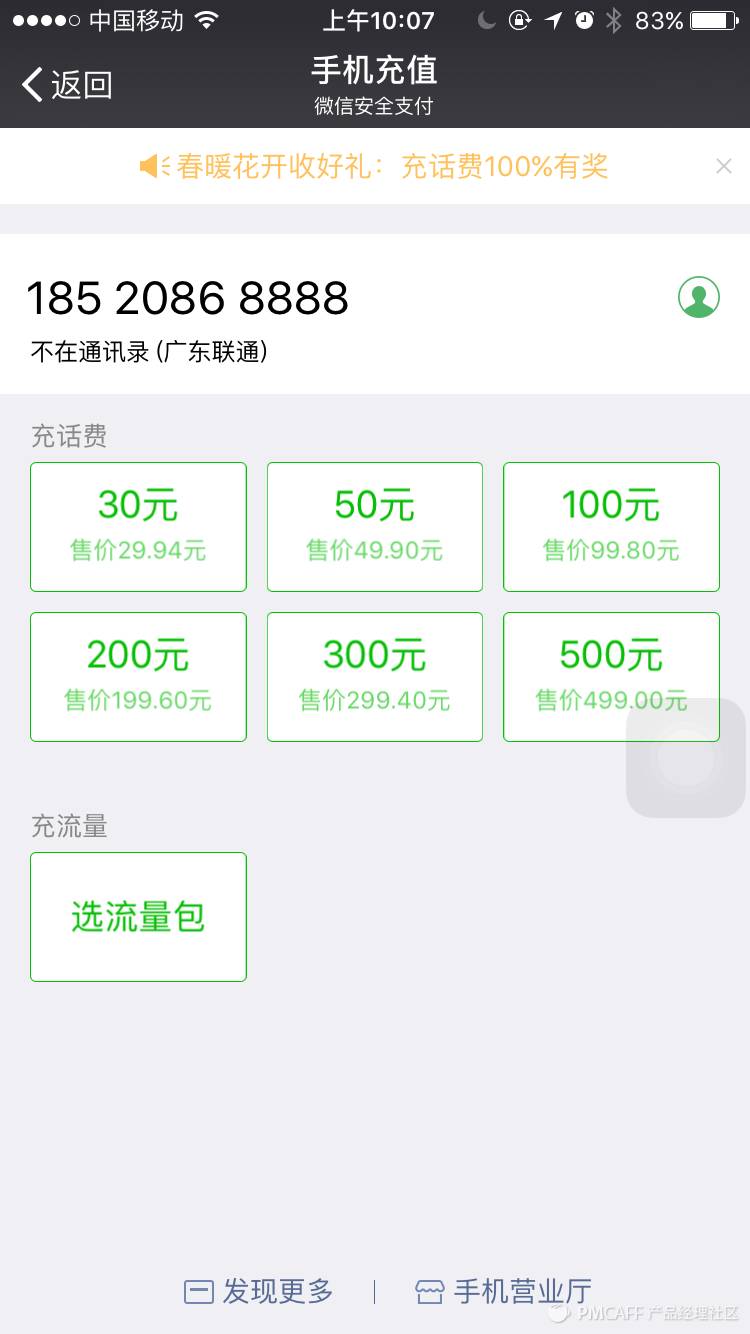Tap the speaker icon in the promotion banner
750x1334 pixels.
148,165
